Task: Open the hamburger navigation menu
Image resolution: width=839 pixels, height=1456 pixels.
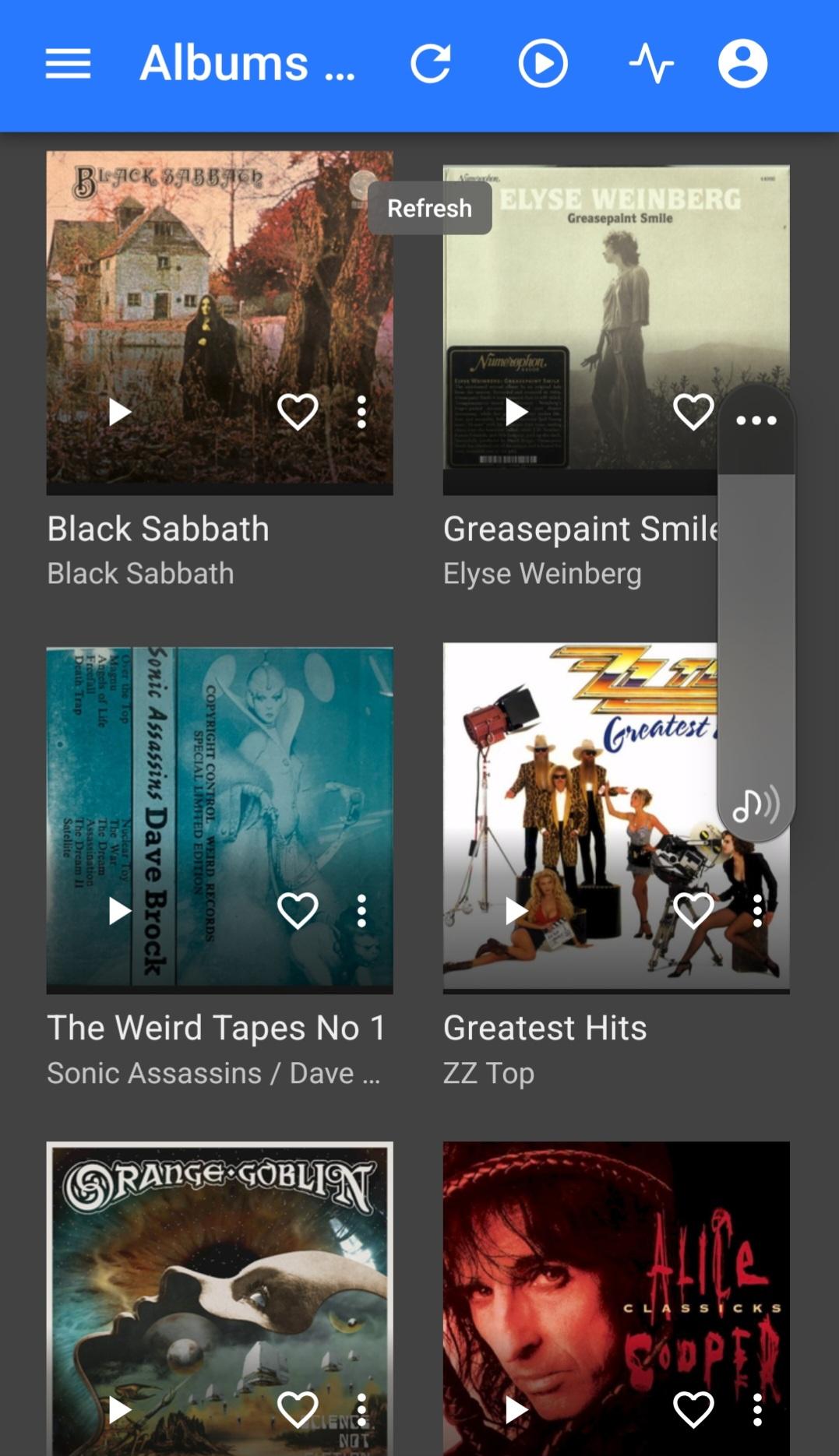Action: click(x=68, y=63)
